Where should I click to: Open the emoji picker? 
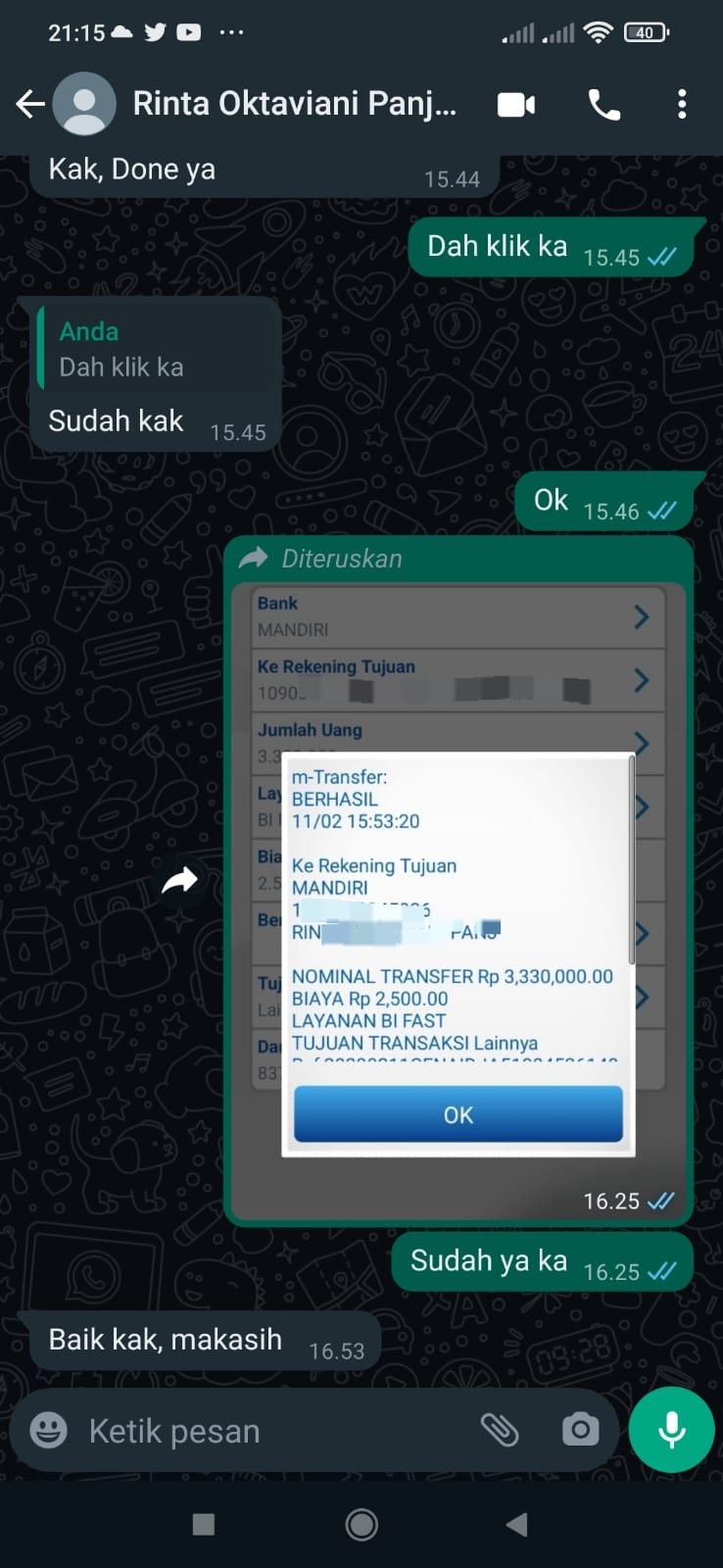pyautogui.click(x=48, y=1431)
